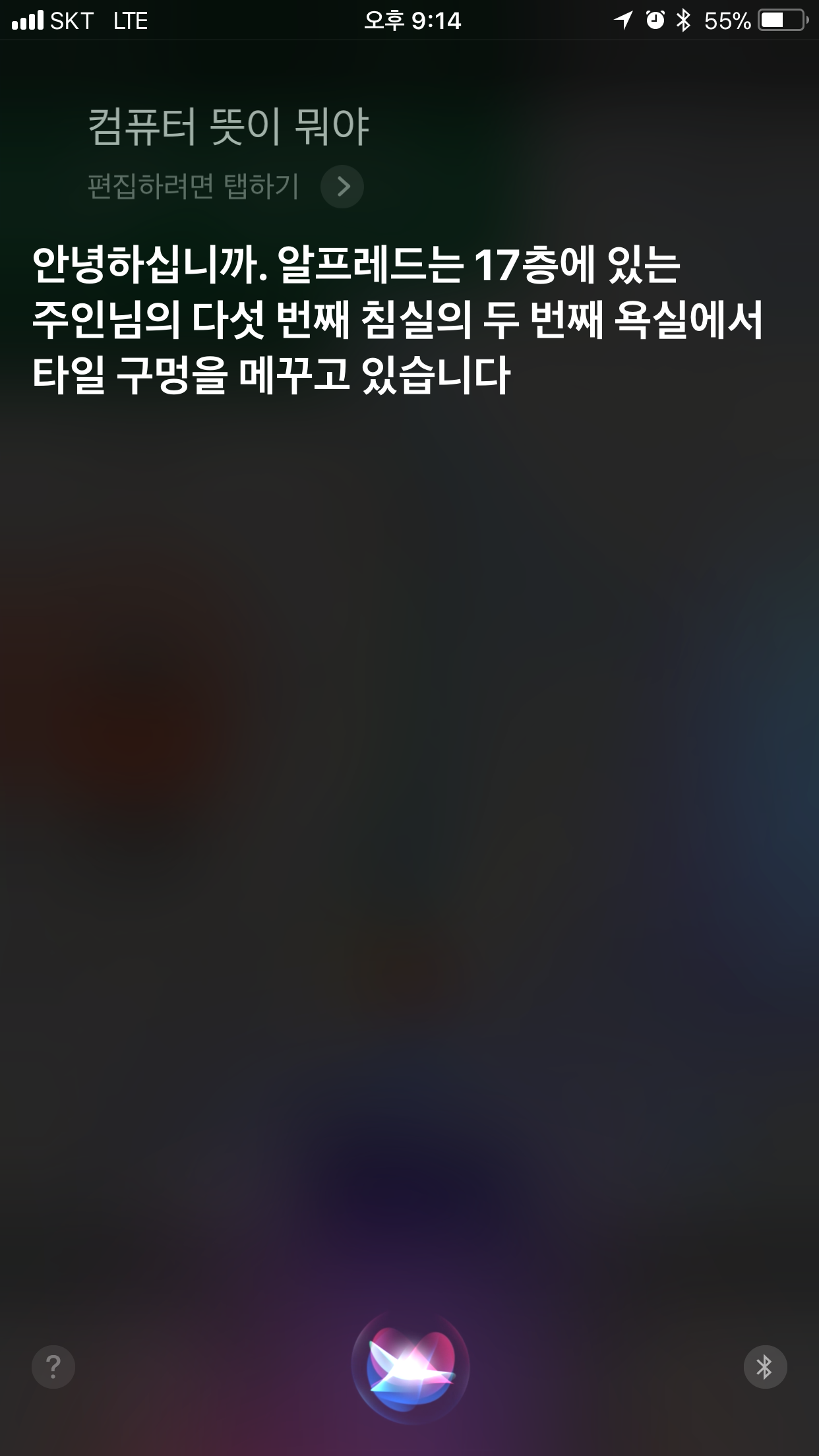This screenshot has height=1456, width=819.
Task: Tap 편집하려면 탭하기 to edit the query
Action: (x=193, y=186)
